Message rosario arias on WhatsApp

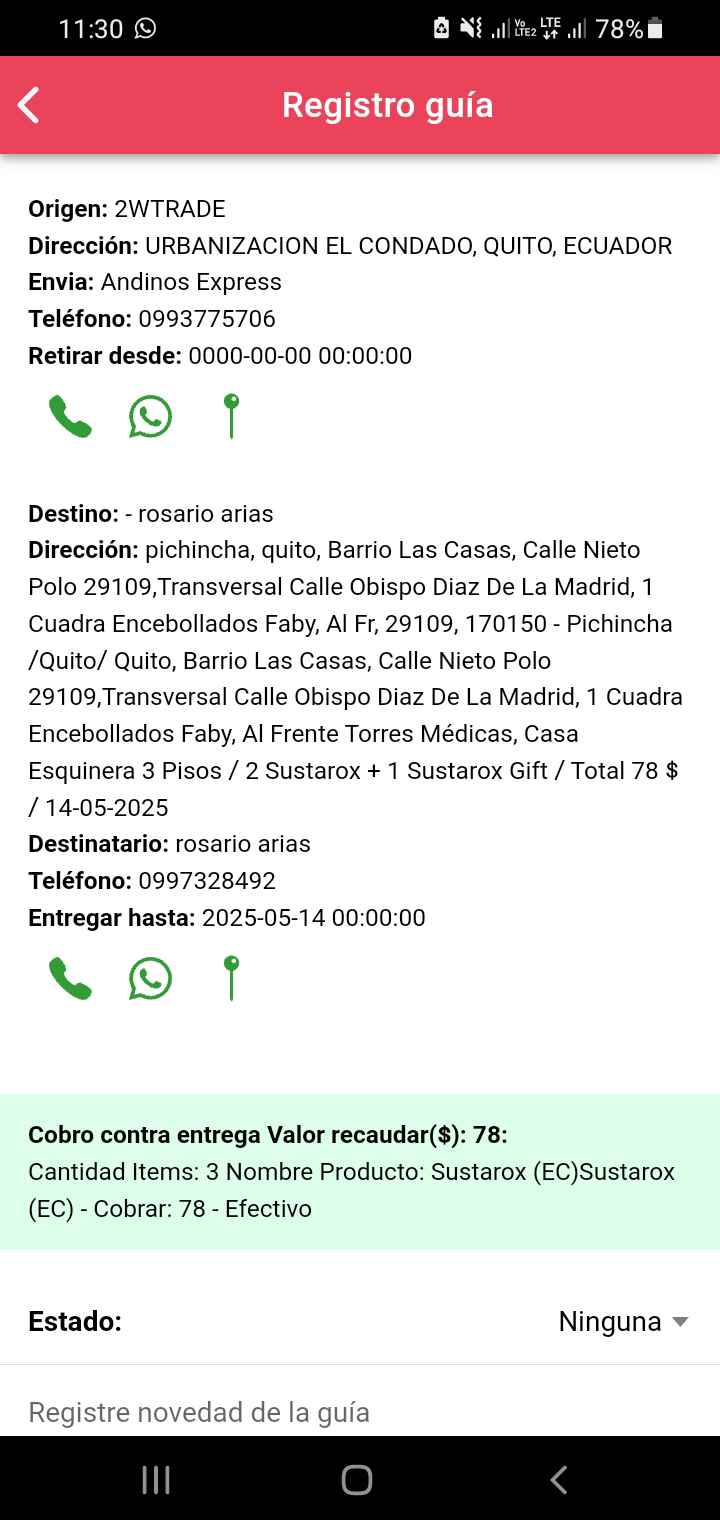click(x=150, y=979)
